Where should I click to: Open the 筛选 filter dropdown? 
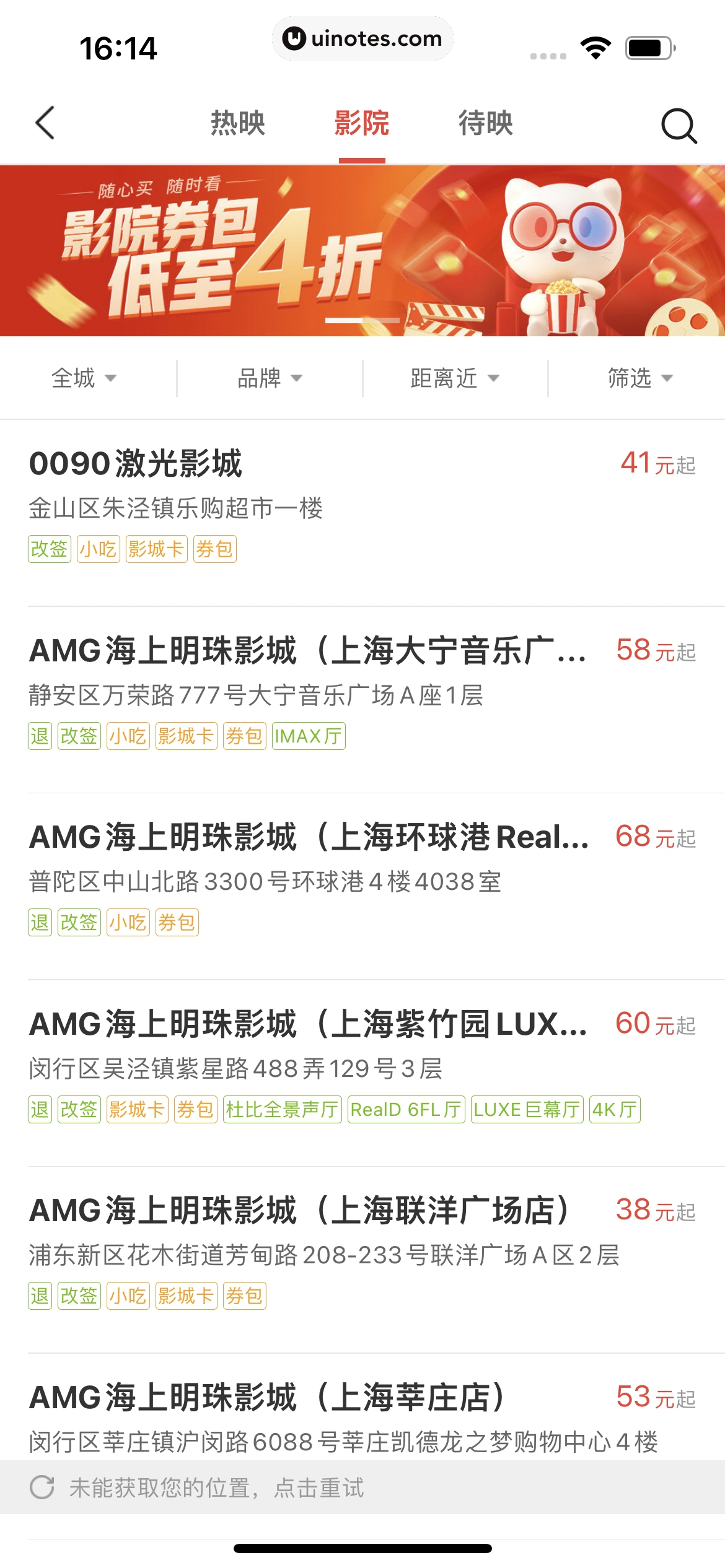pyautogui.click(x=639, y=378)
